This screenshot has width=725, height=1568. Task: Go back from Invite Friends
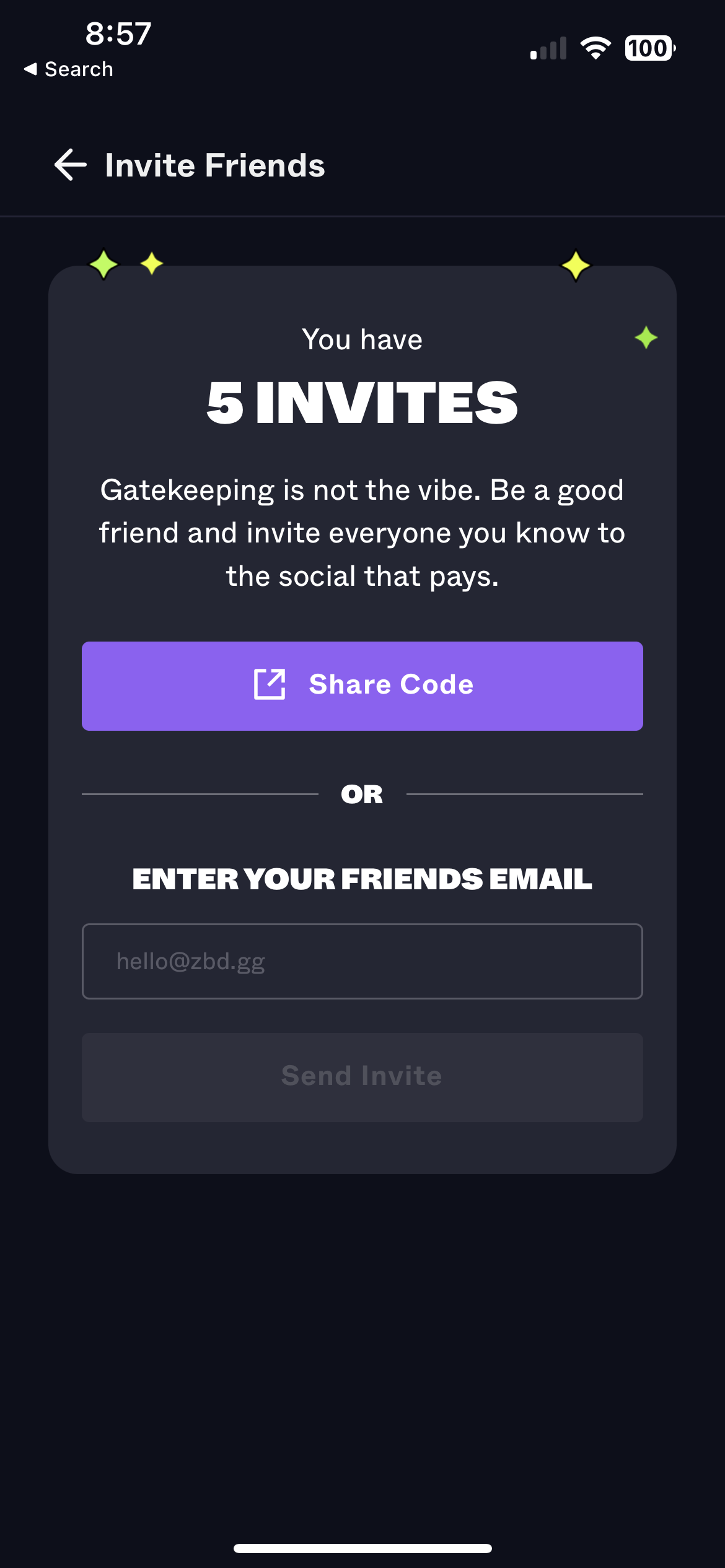click(70, 165)
